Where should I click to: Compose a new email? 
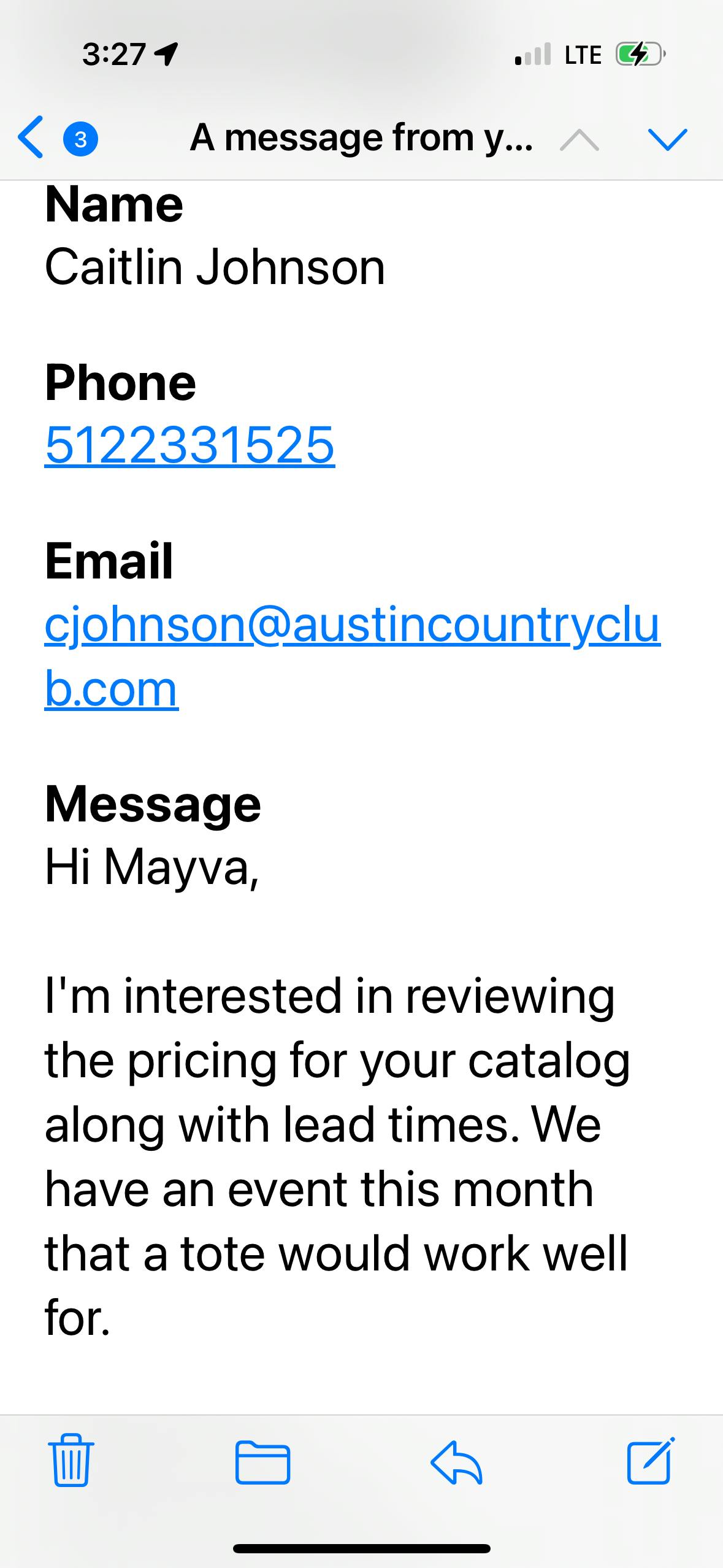[x=650, y=1463]
